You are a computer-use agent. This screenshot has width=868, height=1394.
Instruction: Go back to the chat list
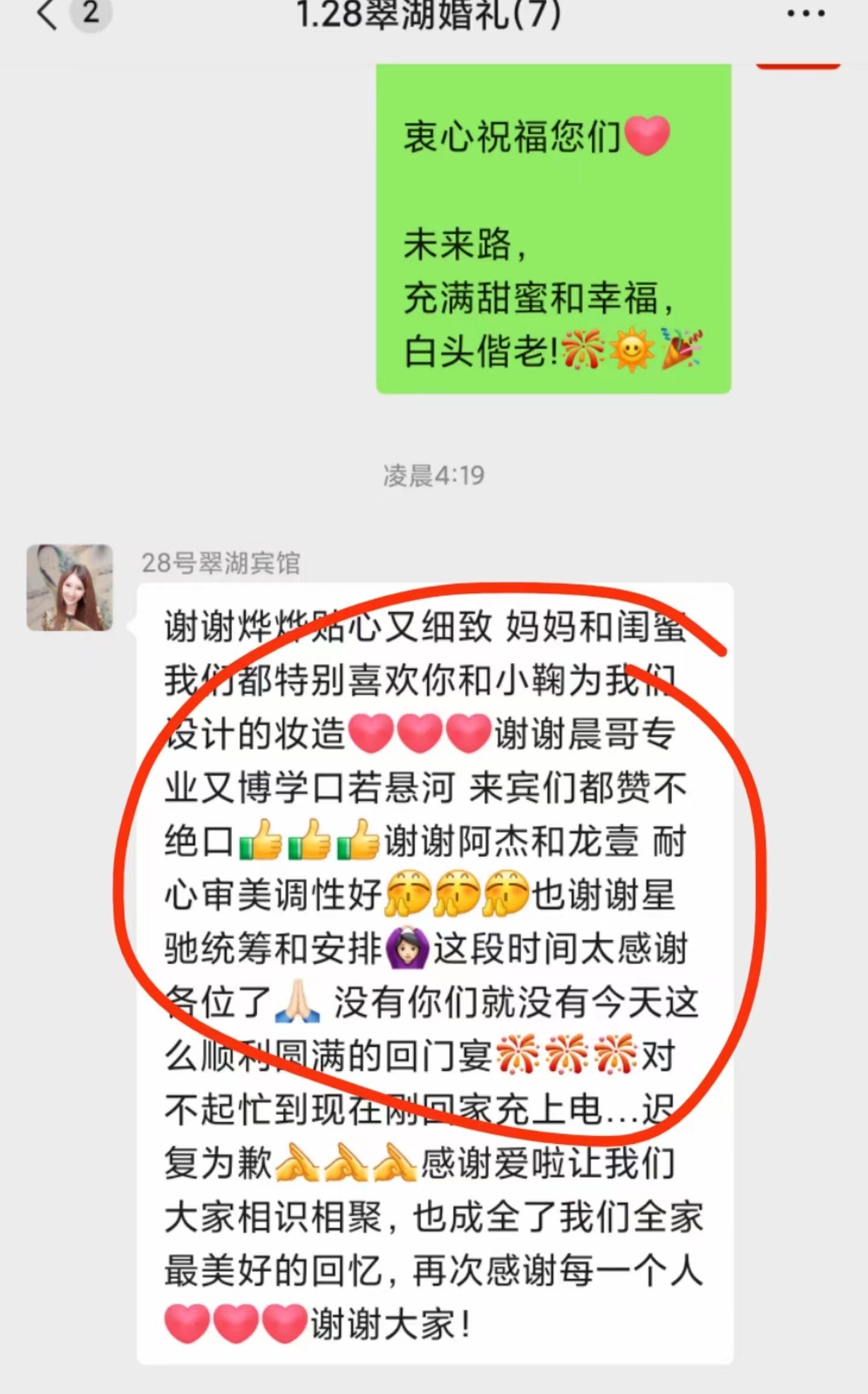47,13
